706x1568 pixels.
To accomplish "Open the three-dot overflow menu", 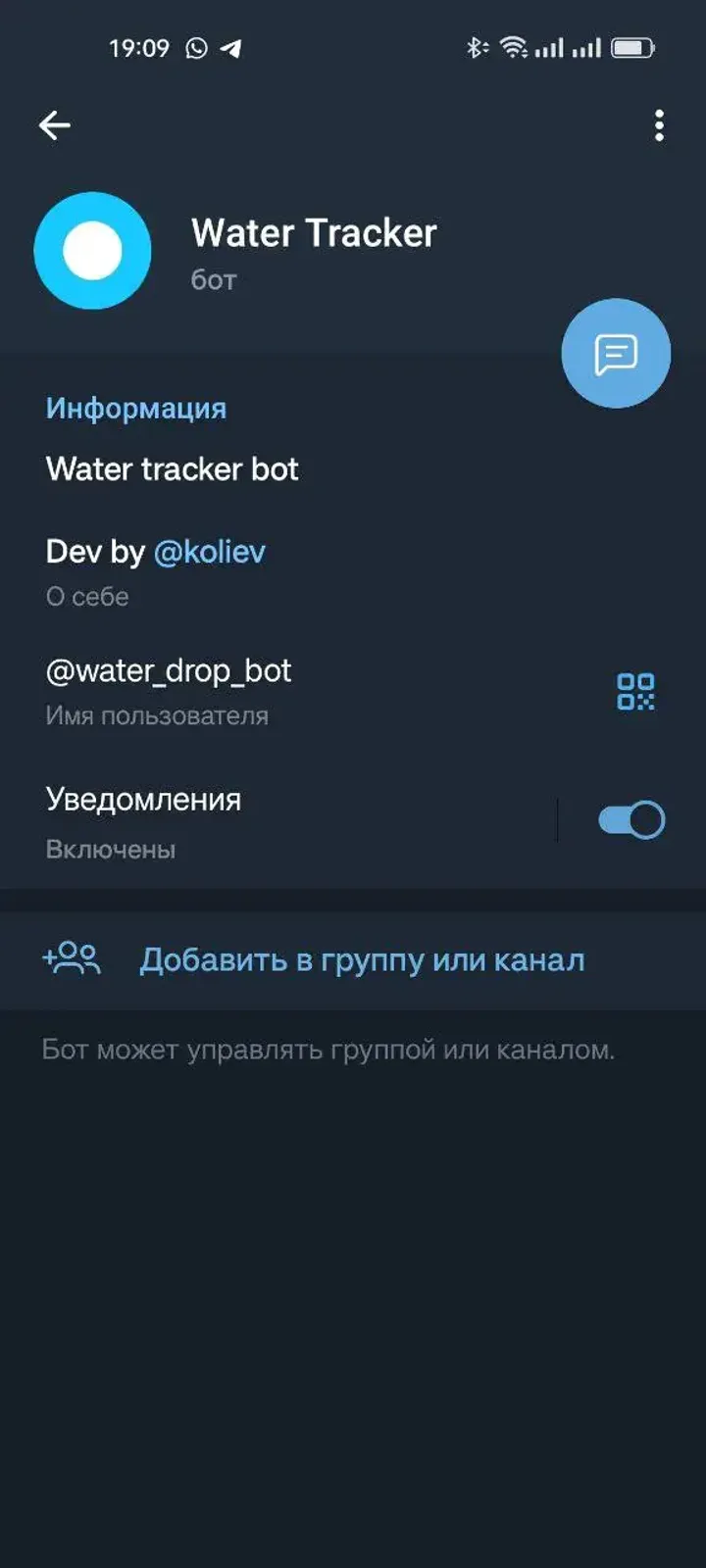I will click(659, 125).
